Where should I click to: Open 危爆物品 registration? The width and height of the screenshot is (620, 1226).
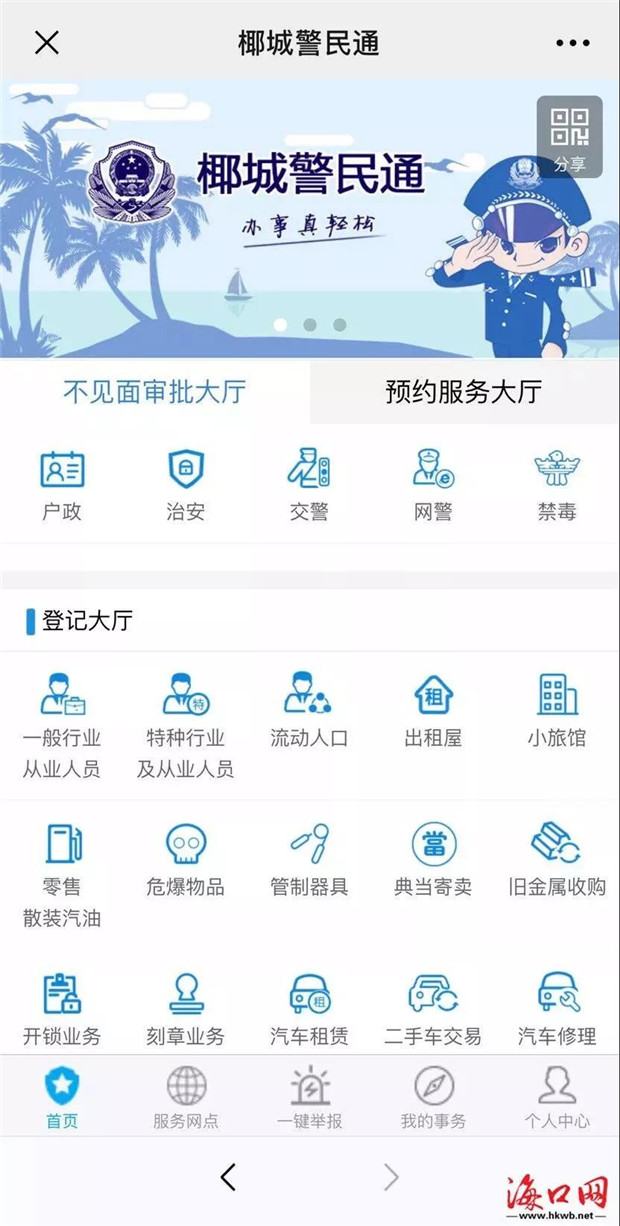pos(186,860)
